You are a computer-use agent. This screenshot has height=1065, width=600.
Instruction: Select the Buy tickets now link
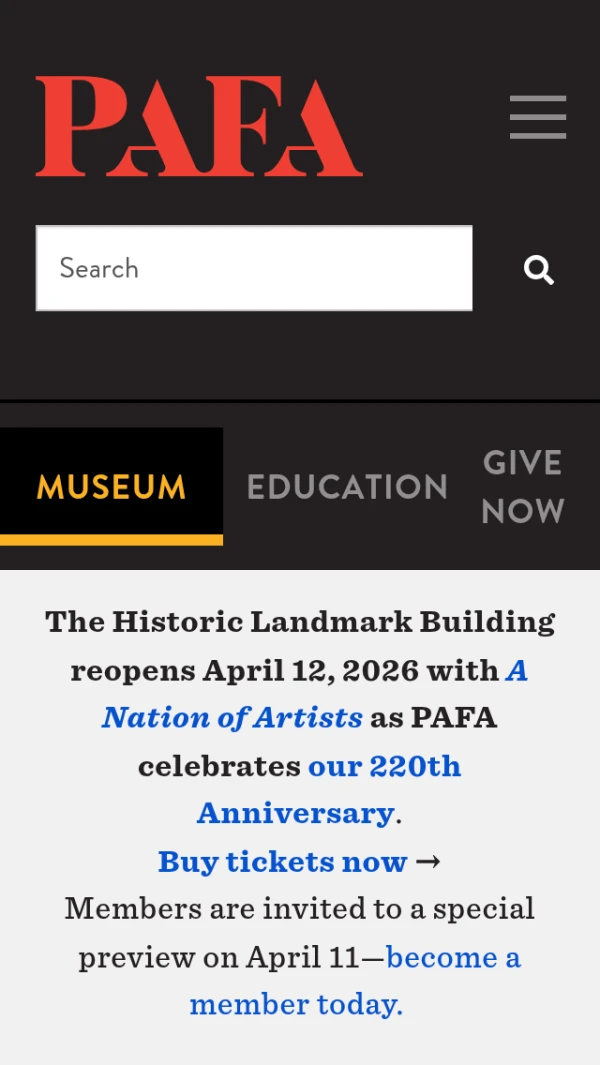282,861
